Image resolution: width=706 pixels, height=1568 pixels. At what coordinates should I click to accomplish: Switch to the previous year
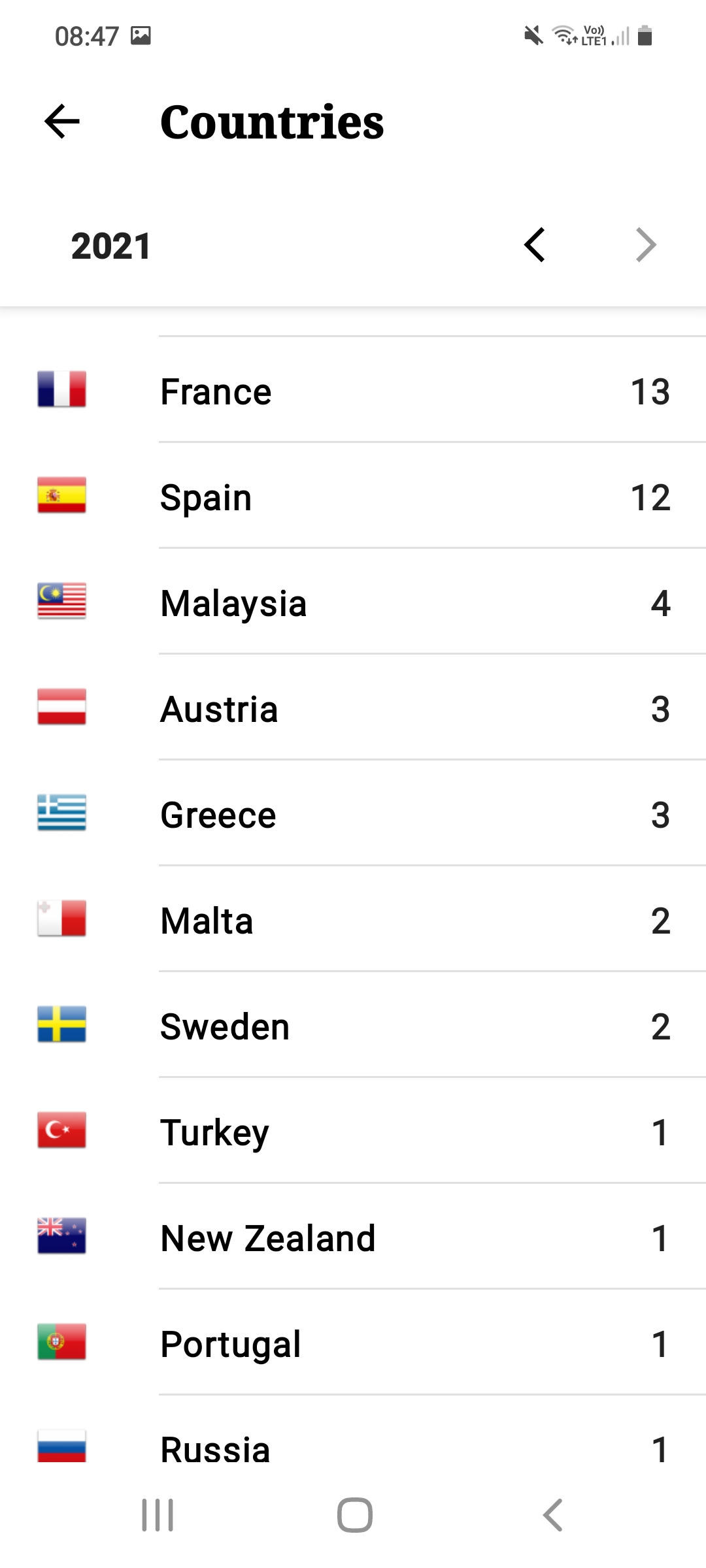[x=535, y=245]
